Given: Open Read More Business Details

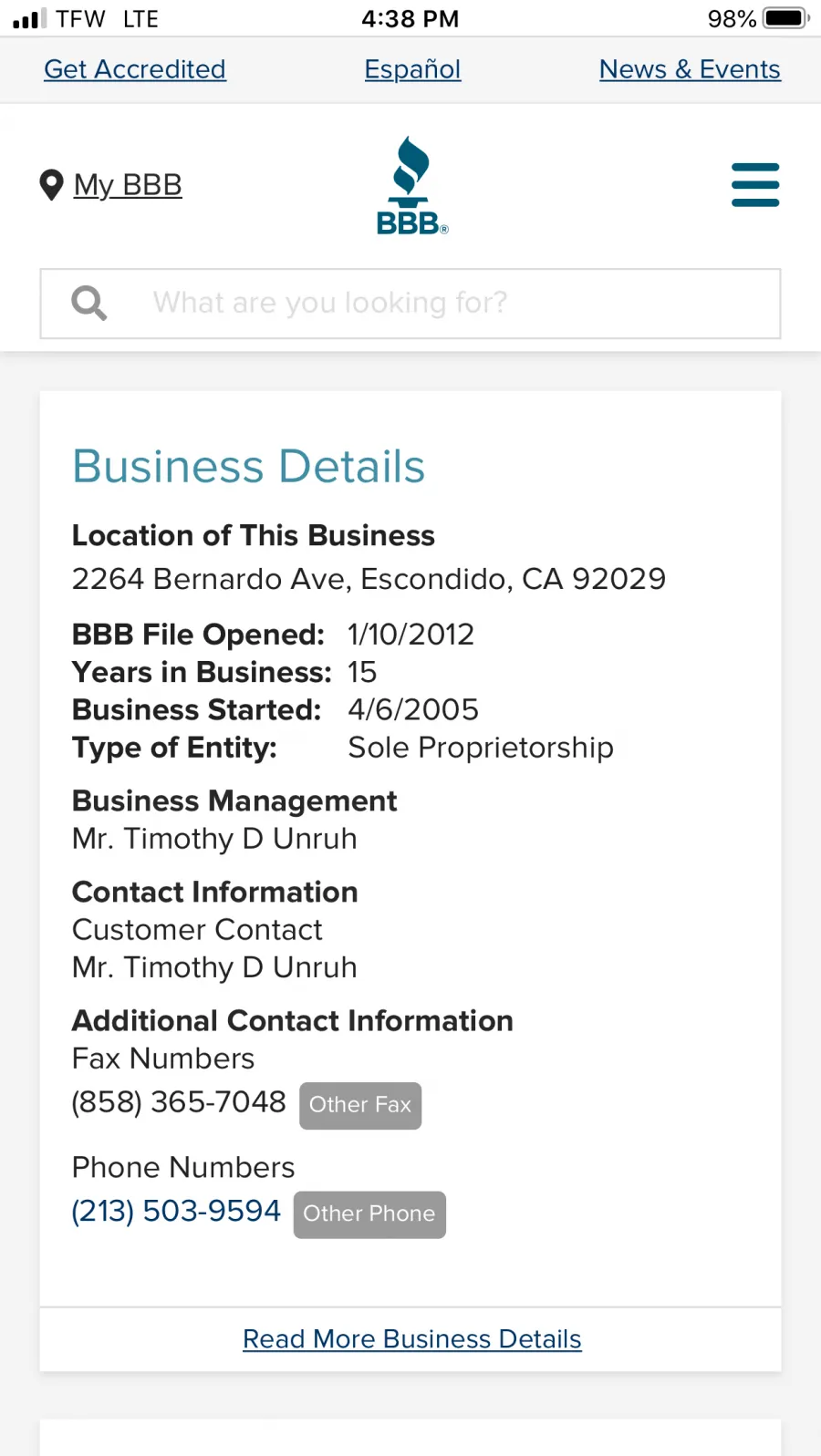Looking at the screenshot, I should (x=412, y=1338).
